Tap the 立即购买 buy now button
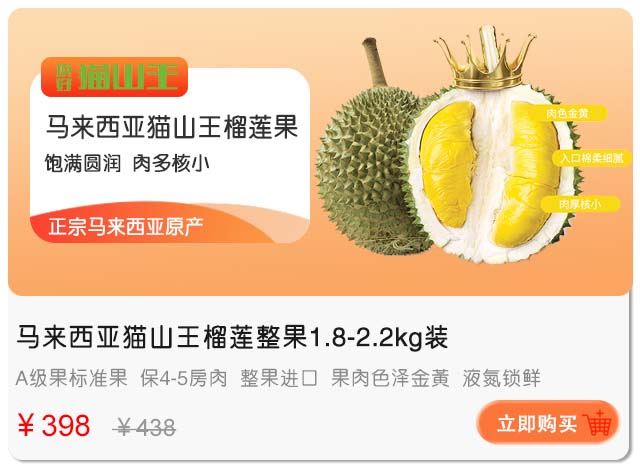The image size is (640, 468). (548, 423)
